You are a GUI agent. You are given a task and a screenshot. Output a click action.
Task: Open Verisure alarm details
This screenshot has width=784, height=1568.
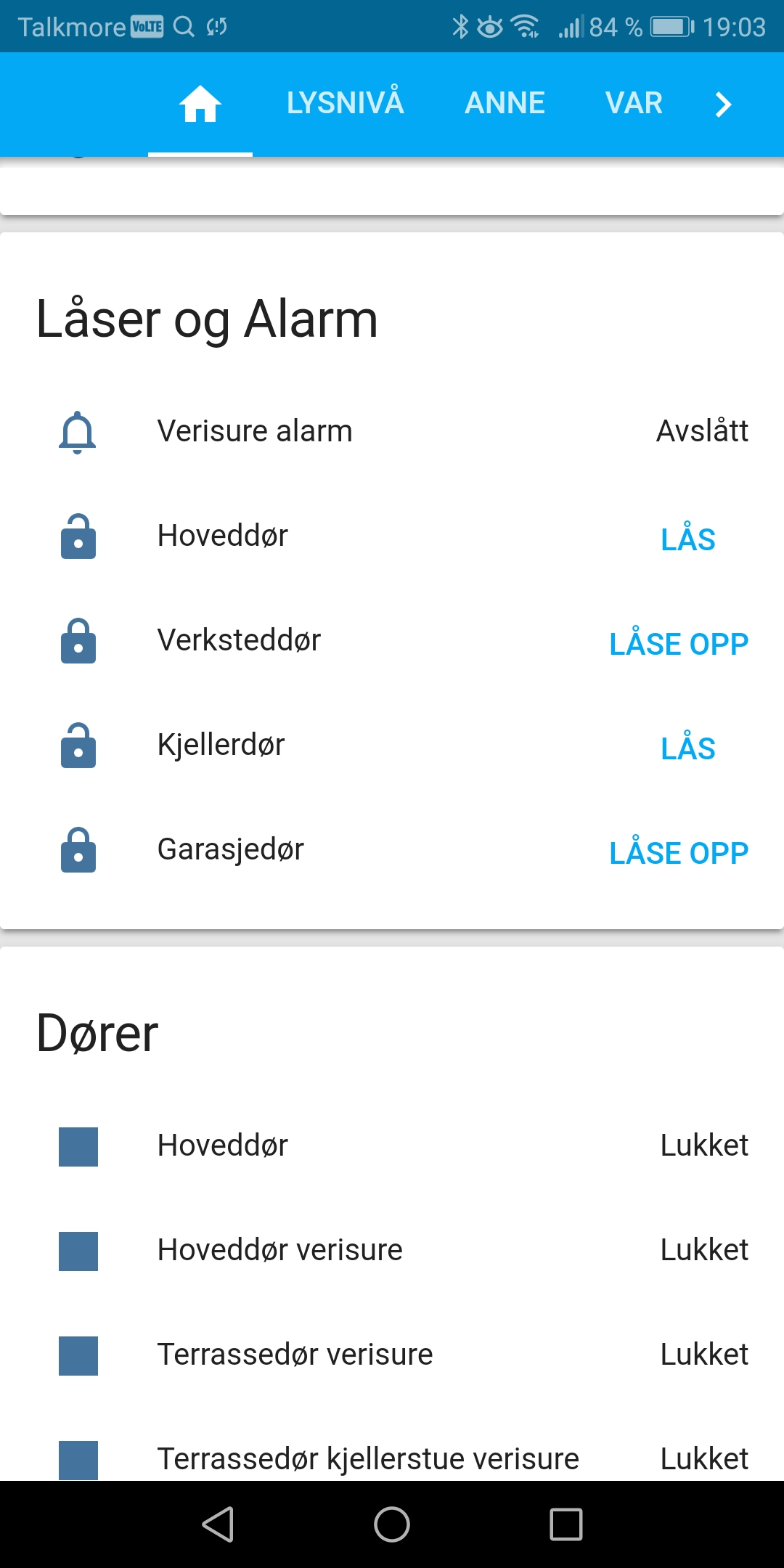(392, 431)
